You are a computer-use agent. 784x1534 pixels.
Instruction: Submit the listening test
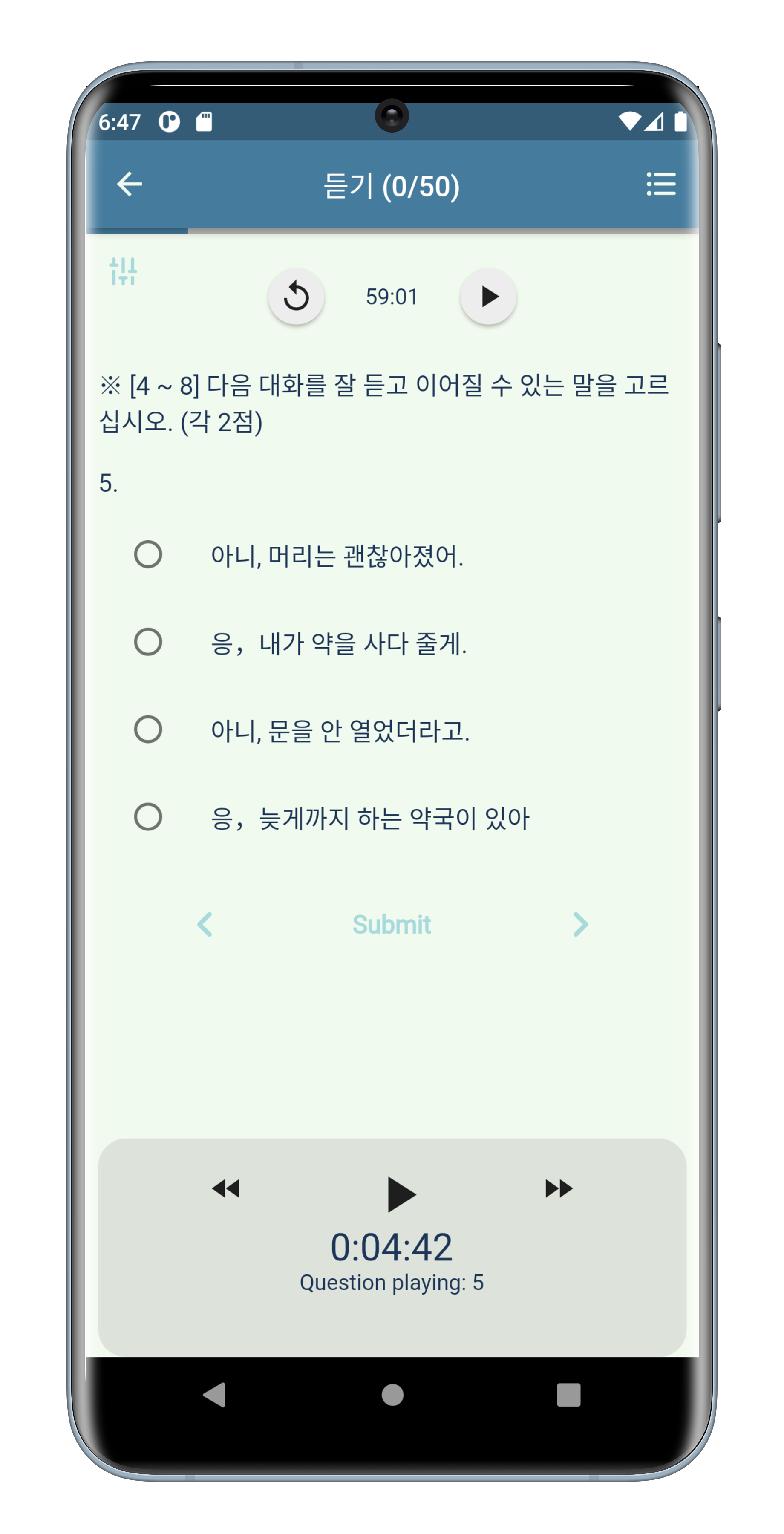[392, 924]
